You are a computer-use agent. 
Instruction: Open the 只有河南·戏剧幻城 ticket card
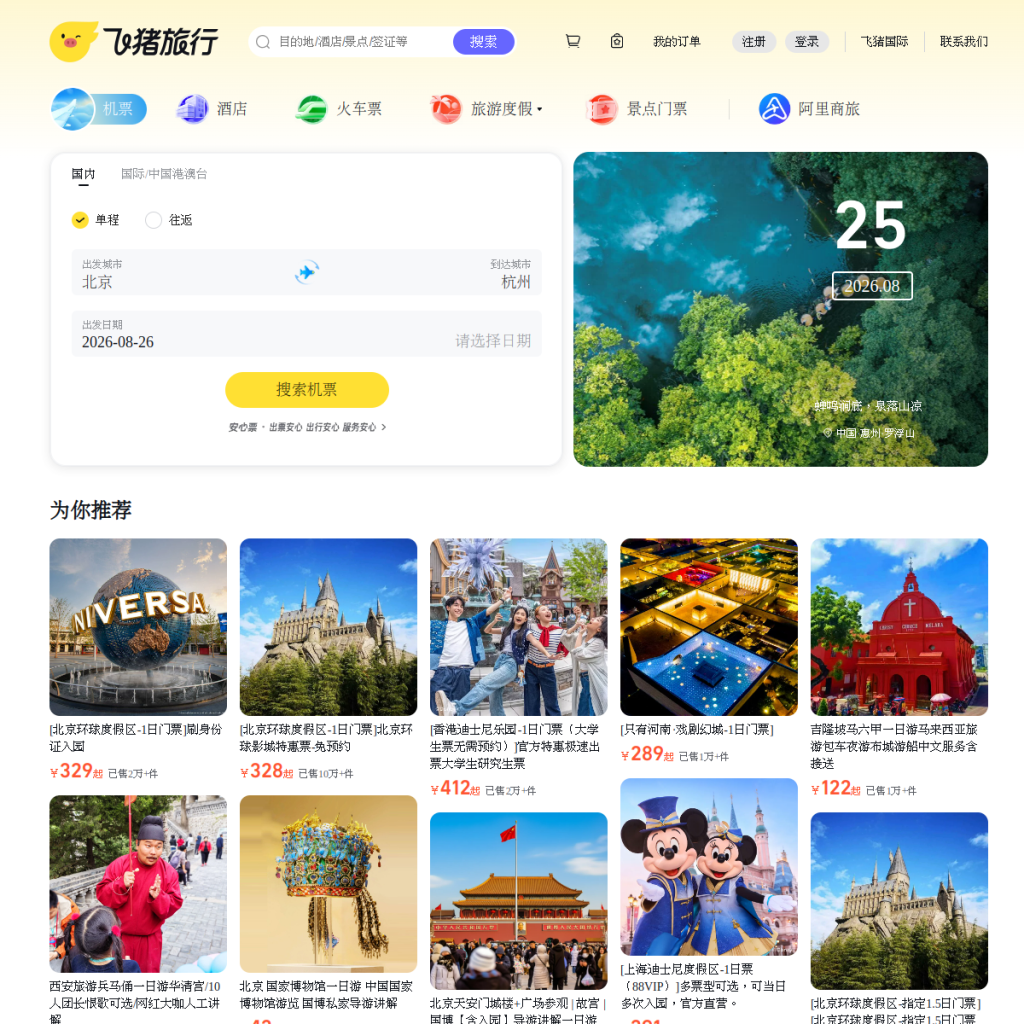coord(709,651)
